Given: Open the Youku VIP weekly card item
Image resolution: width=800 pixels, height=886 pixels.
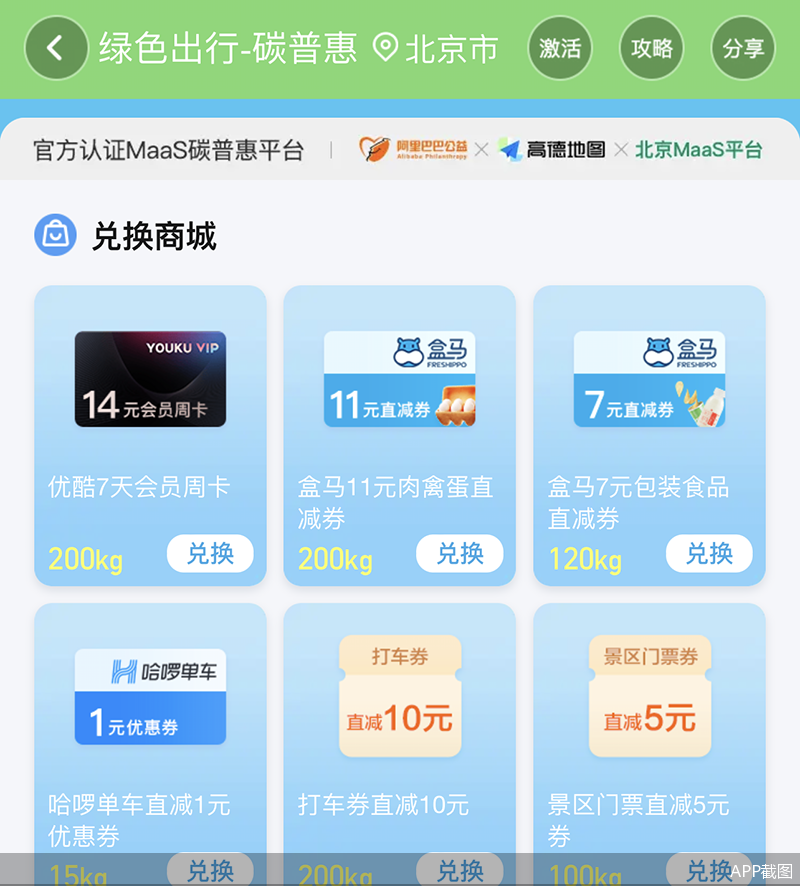Looking at the screenshot, I should tap(150, 380).
